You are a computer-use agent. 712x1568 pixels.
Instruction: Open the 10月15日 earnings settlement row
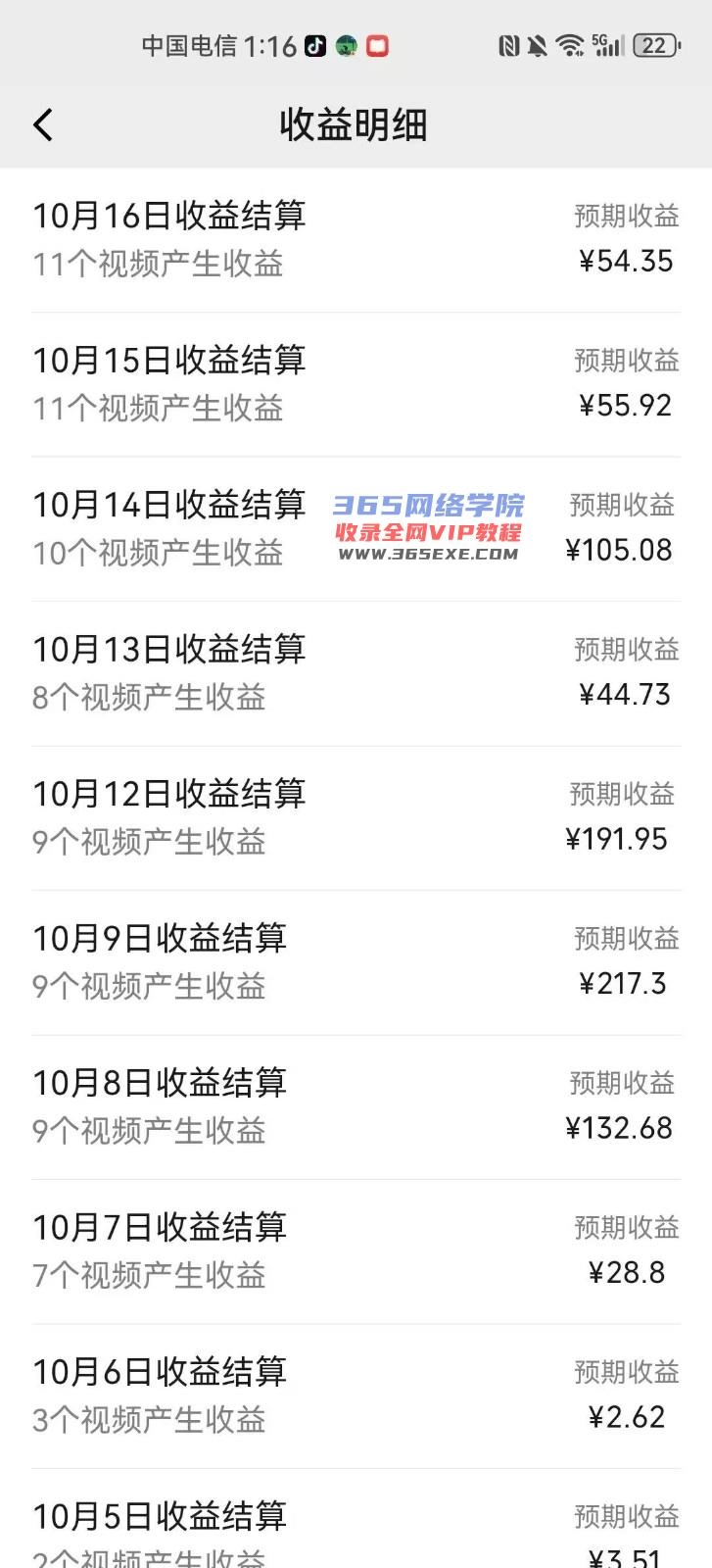tap(356, 384)
